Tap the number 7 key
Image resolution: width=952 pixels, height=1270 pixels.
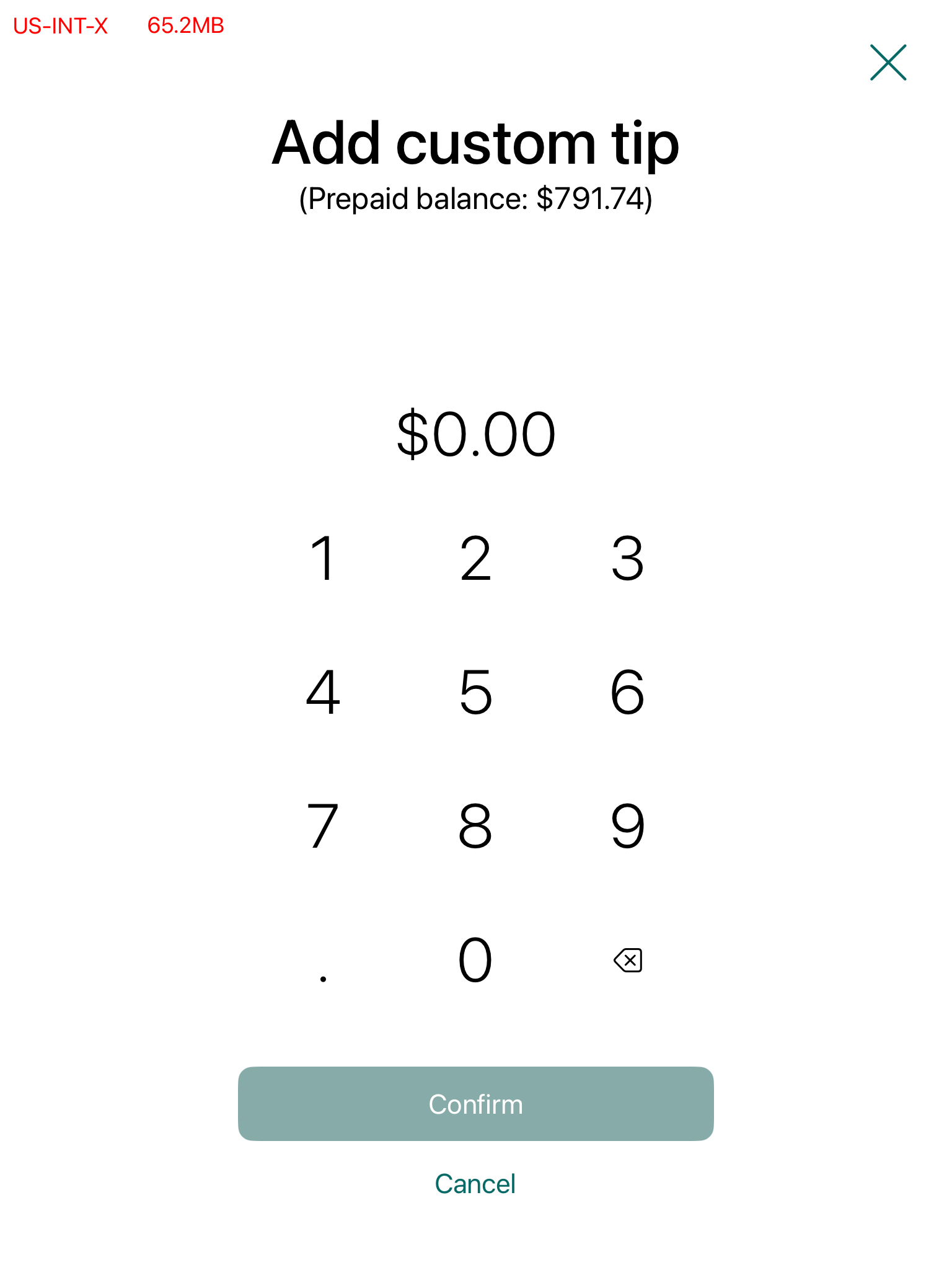pos(323,826)
